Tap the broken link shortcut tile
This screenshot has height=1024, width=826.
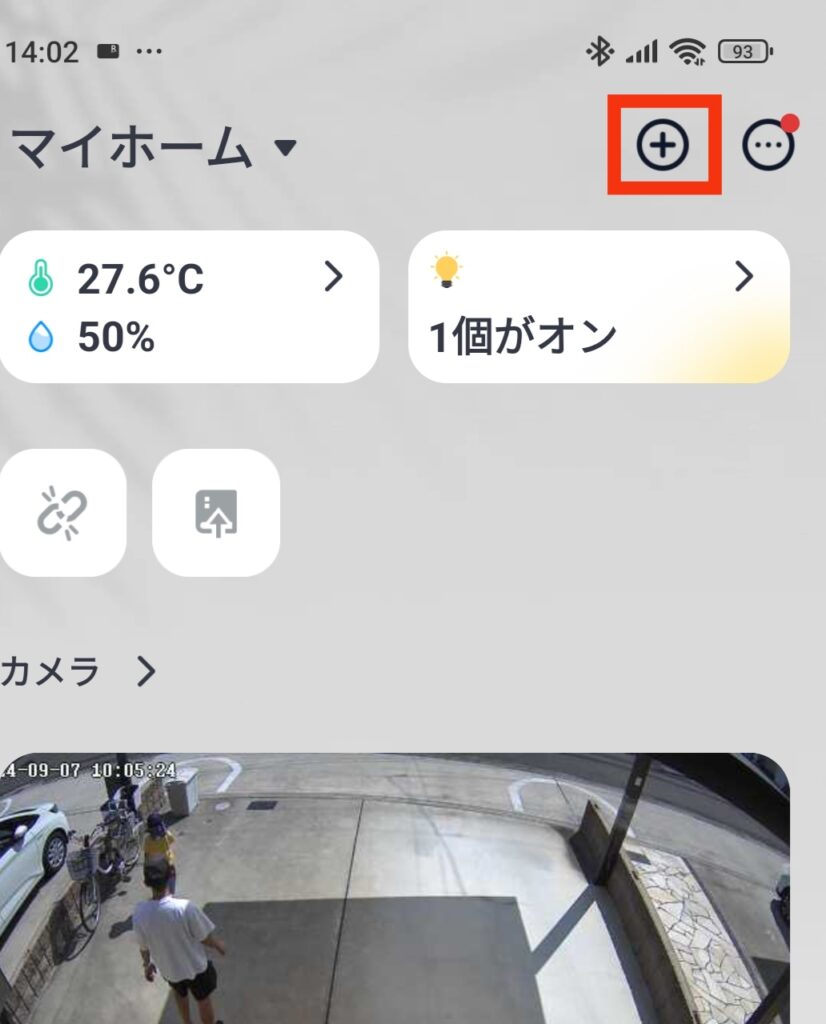62,513
